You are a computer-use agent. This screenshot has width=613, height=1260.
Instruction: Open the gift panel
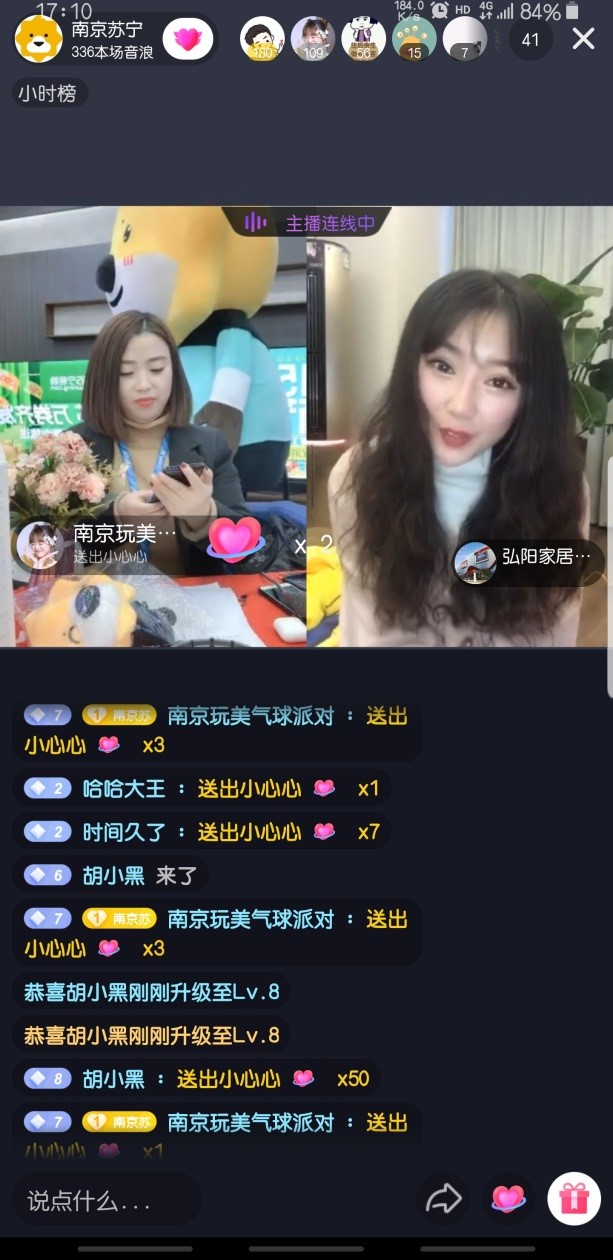(x=574, y=1199)
